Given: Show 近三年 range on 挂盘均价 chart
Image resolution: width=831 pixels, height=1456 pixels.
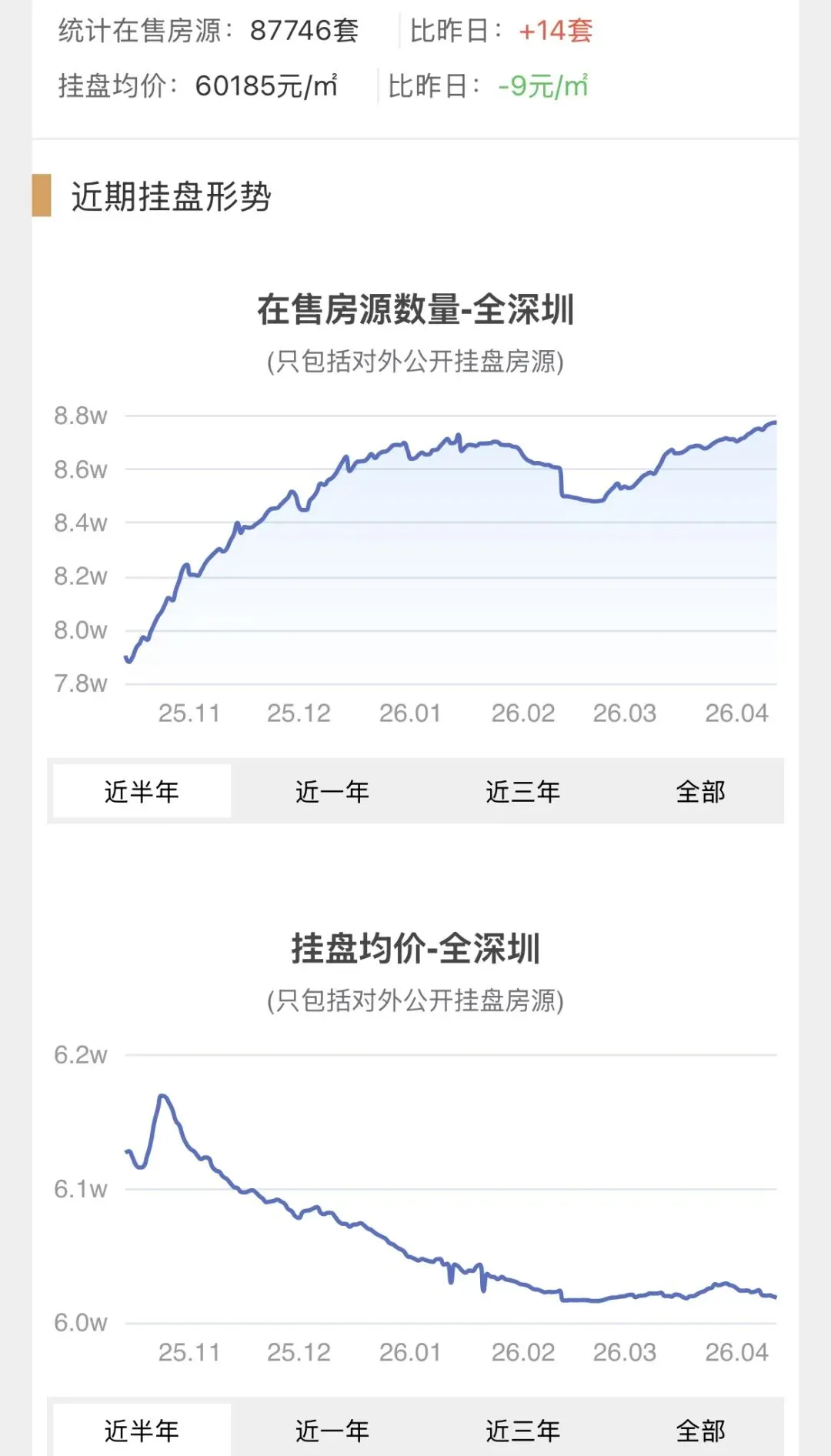Looking at the screenshot, I should click(x=522, y=1431).
